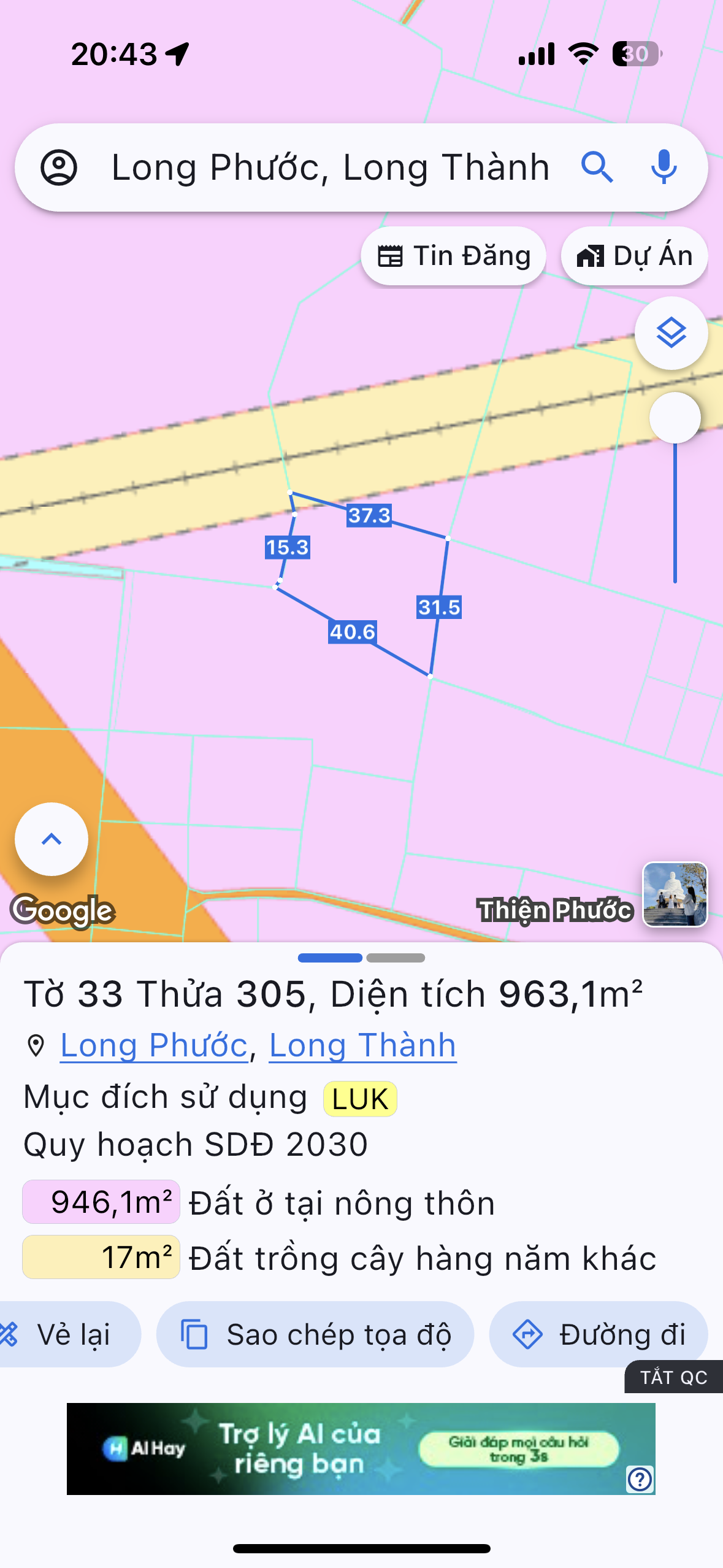The width and height of the screenshot is (723, 1568).
Task: Get directions with Đường đi
Action: (x=599, y=1334)
